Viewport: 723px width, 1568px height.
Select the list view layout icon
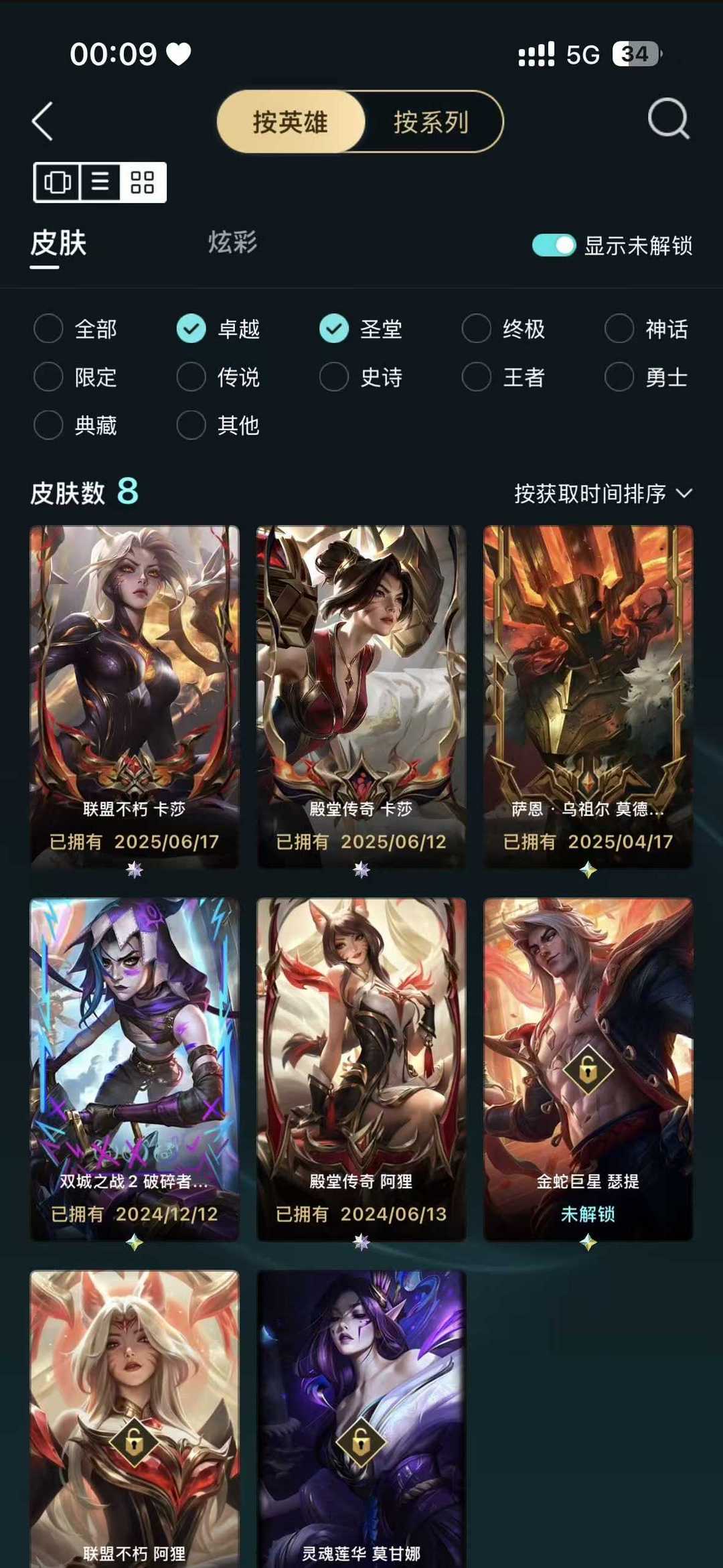tap(99, 182)
